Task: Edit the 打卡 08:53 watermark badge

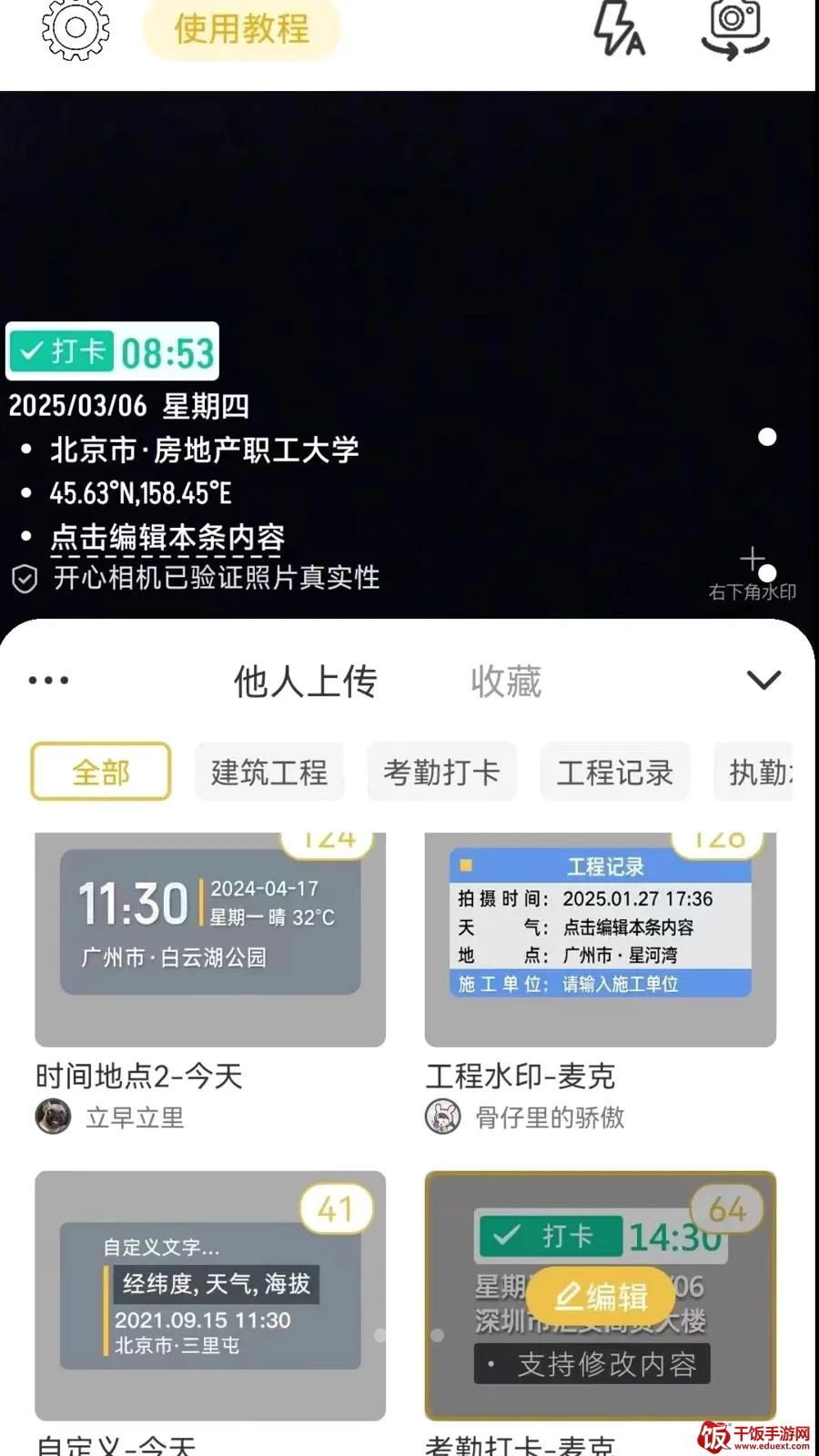Action: click(x=113, y=351)
